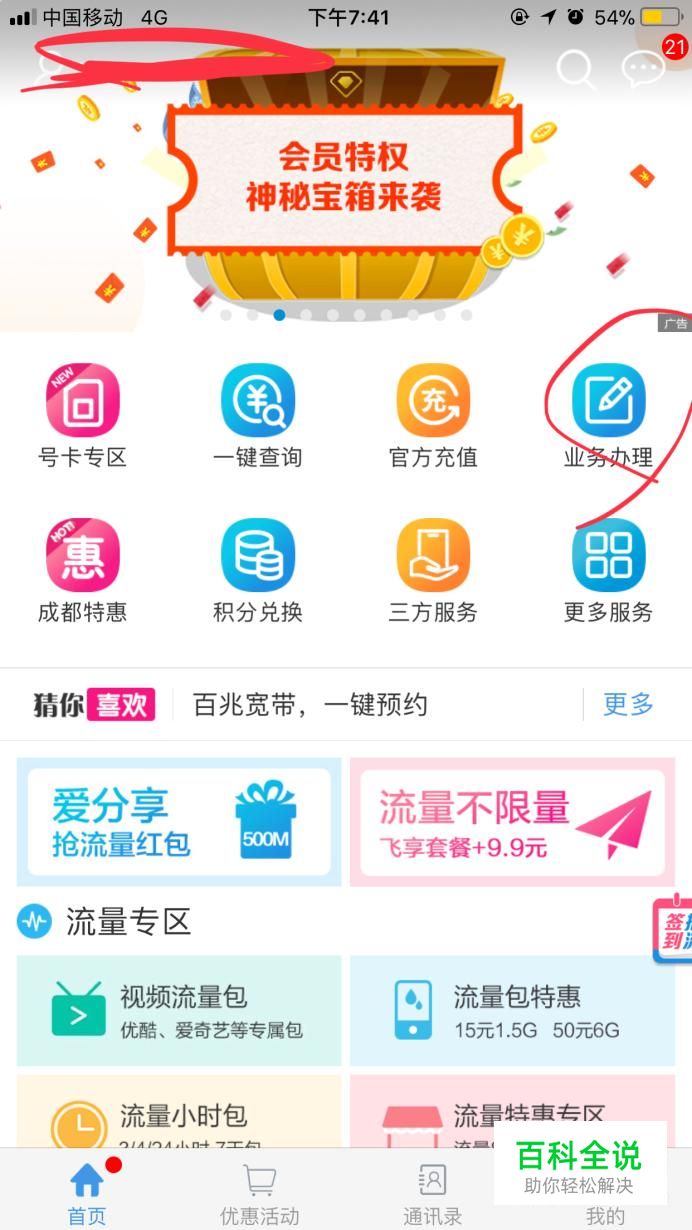692x1230 pixels.
Task: Open 三方服务
Action: (433, 572)
